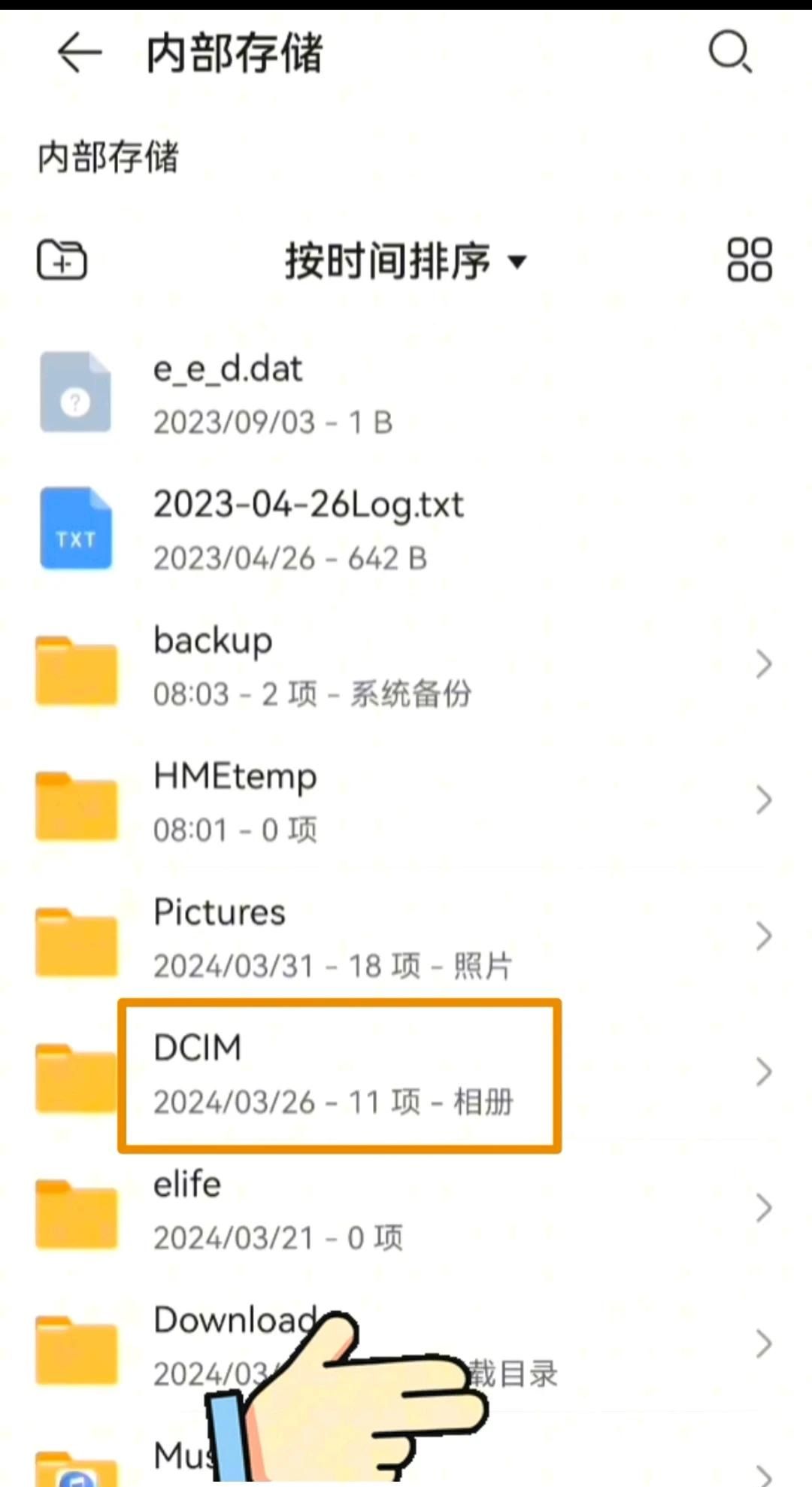The height and width of the screenshot is (1487, 812).
Task: Expand the backup folder via its chevron
Action: [765, 665]
